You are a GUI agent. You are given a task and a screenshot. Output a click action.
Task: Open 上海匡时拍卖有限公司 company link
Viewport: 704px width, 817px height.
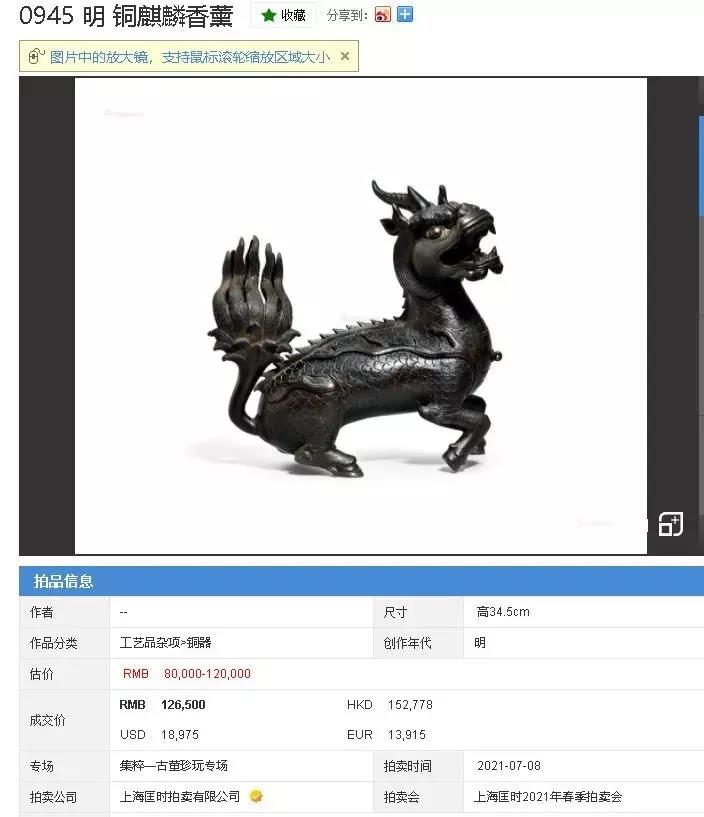point(180,797)
